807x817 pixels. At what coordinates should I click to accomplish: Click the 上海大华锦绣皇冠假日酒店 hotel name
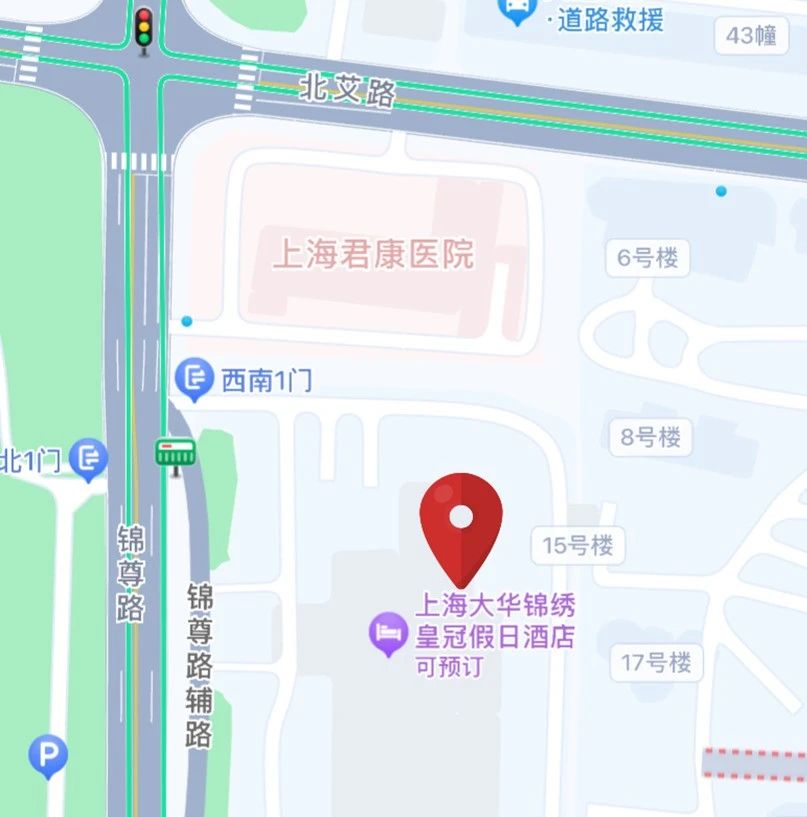493,620
